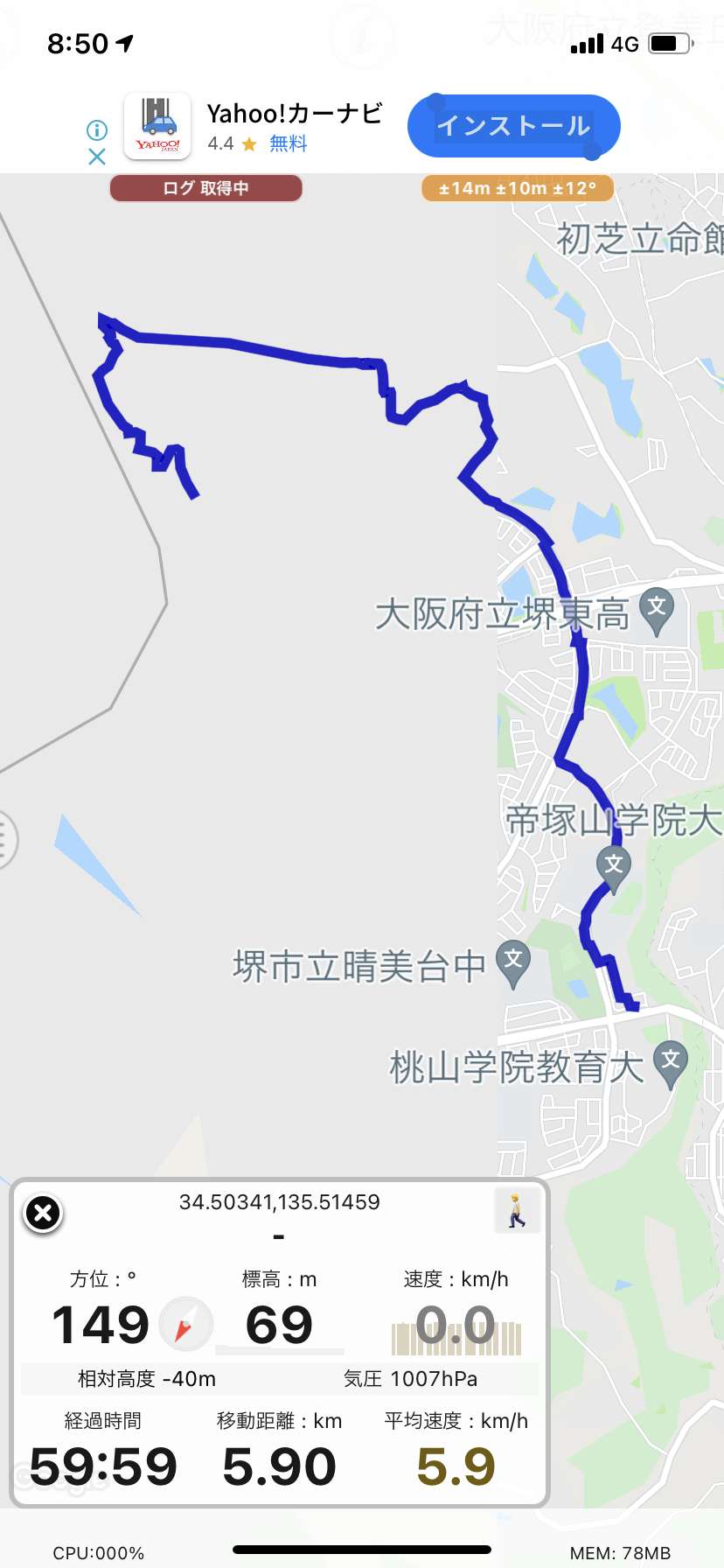Screen dimensions: 724x1568
Task: Open the Yahoo!カーナビ ad icon
Action: pos(157,126)
